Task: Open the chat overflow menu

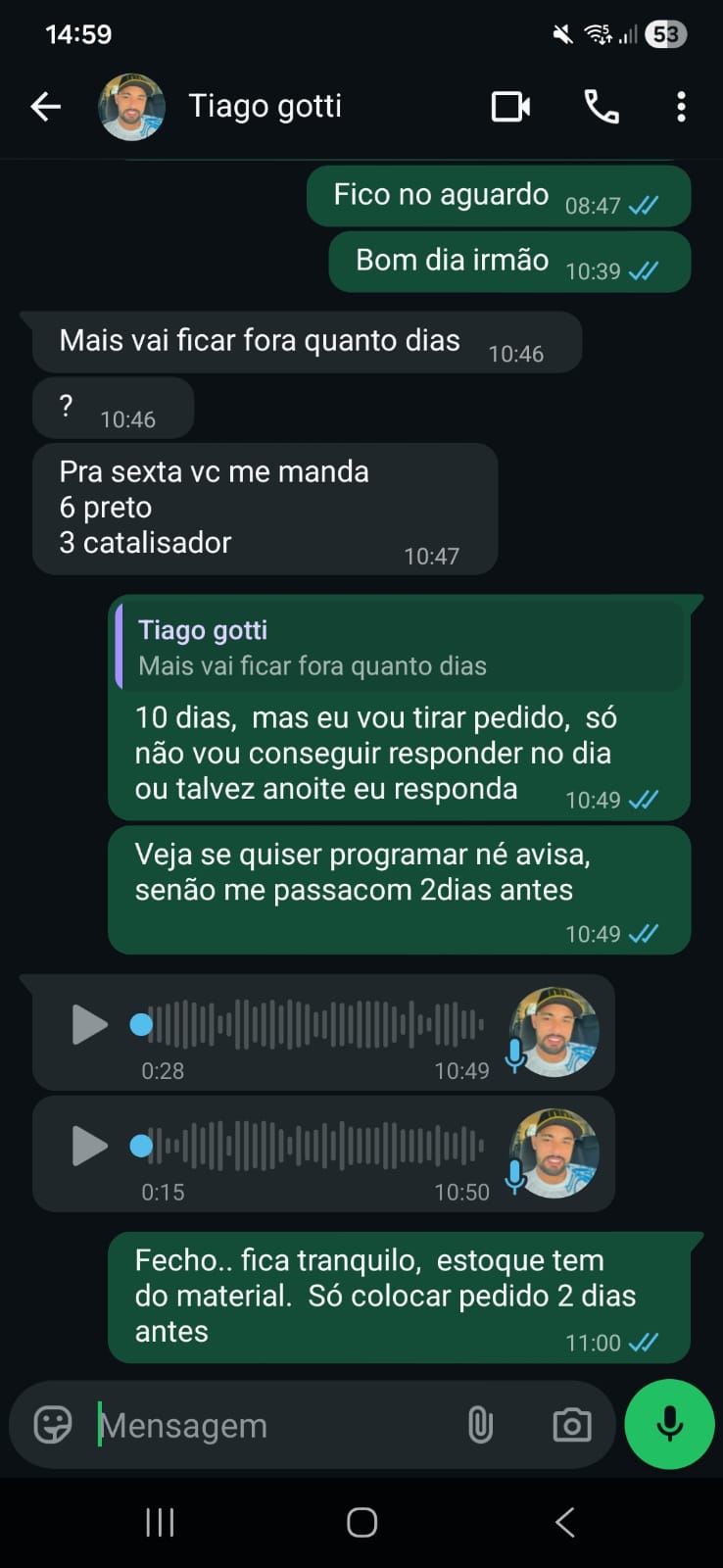Action: [x=681, y=107]
